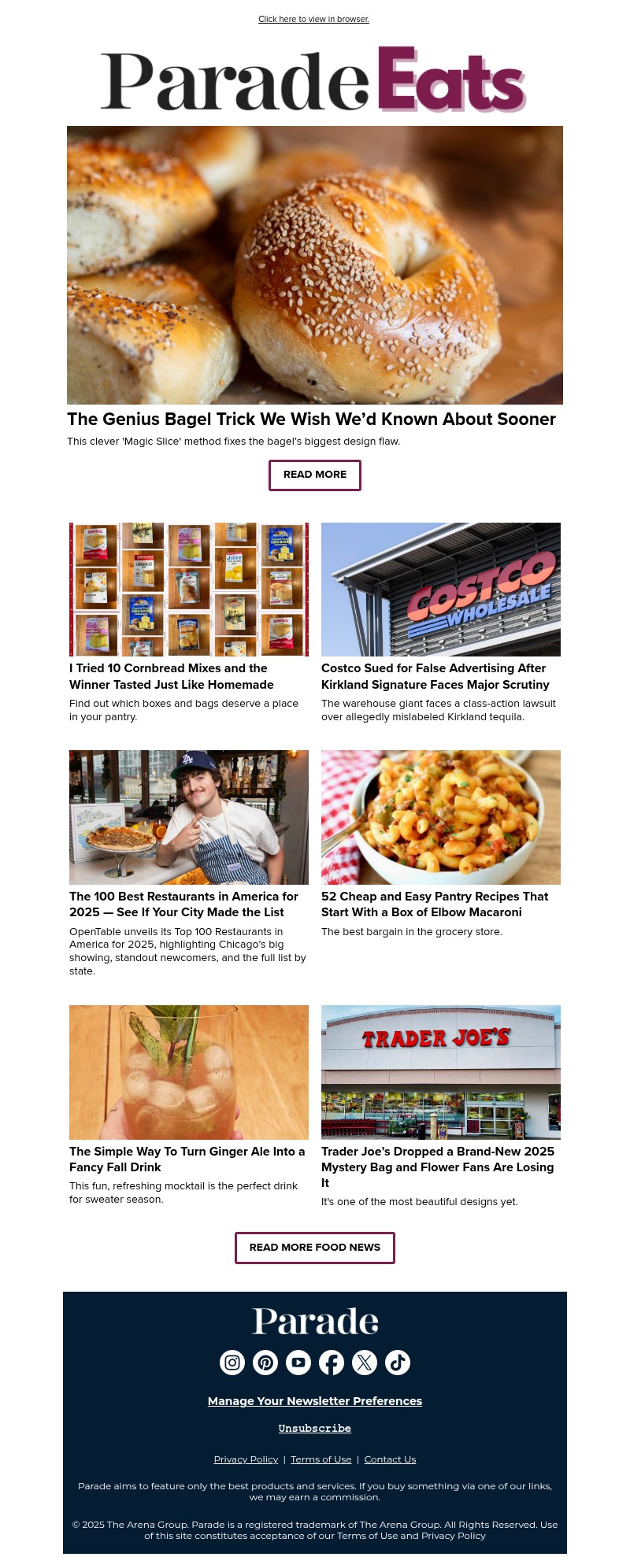630x1568 pixels.
Task: Open the TikTok social icon
Action: click(398, 1363)
